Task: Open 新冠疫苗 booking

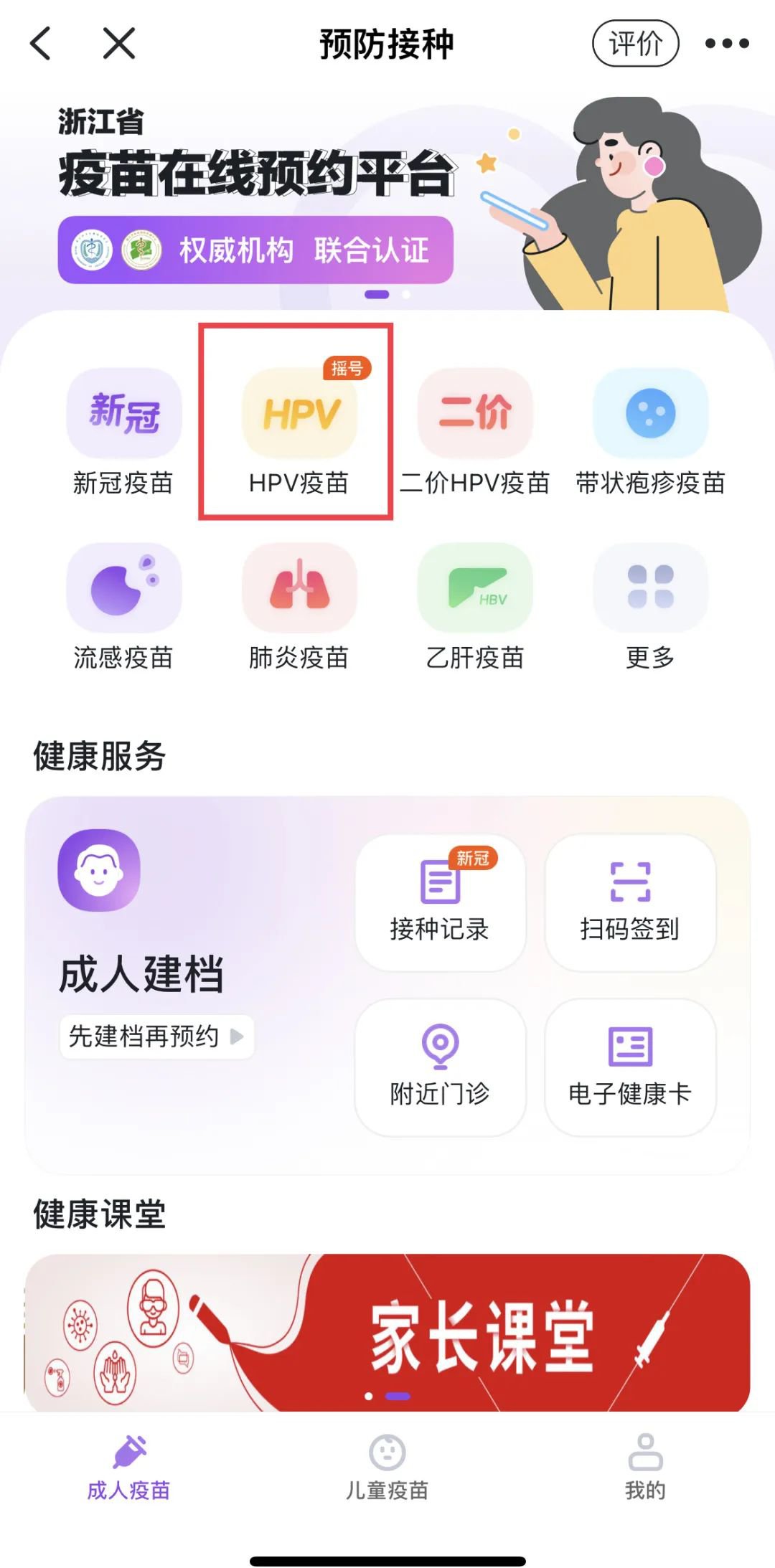Action: tap(123, 432)
